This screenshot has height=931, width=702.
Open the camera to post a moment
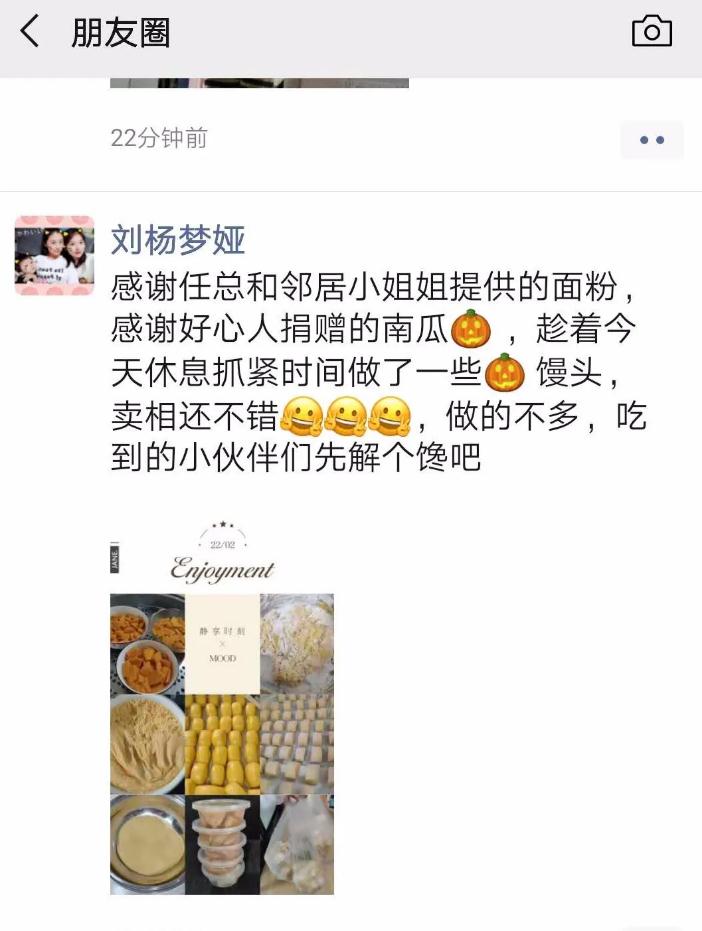(x=652, y=32)
